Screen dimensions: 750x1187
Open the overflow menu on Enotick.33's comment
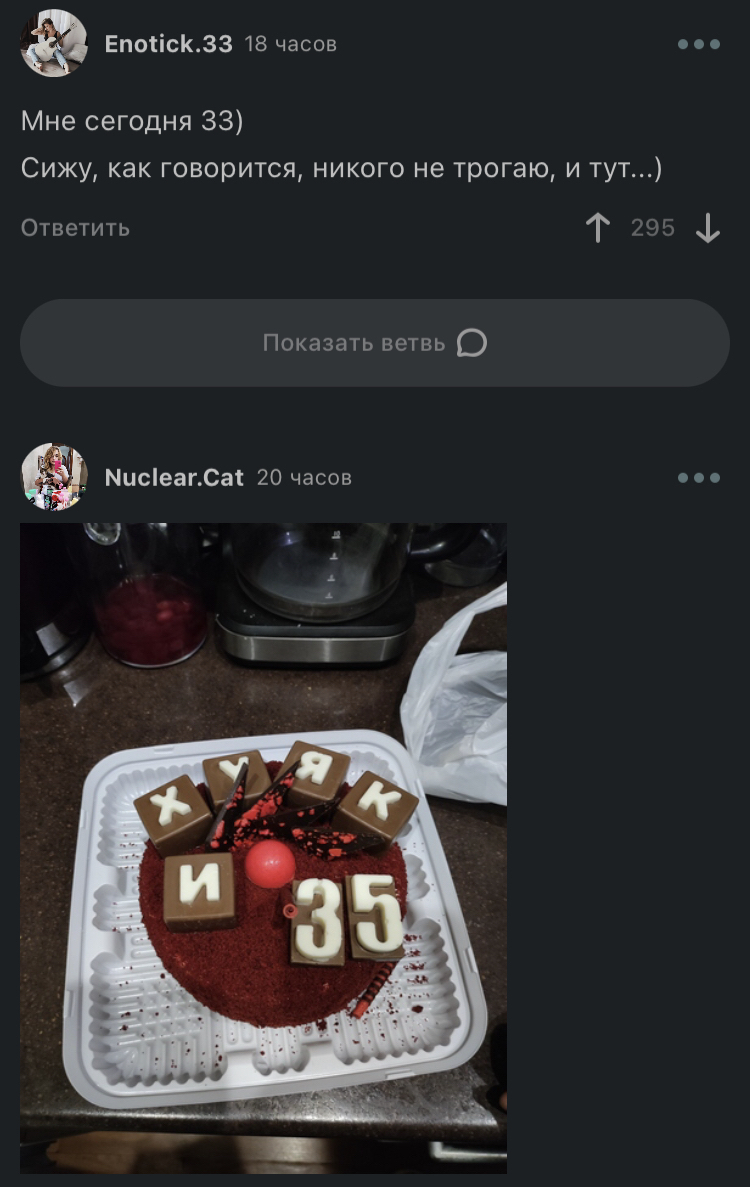[698, 44]
